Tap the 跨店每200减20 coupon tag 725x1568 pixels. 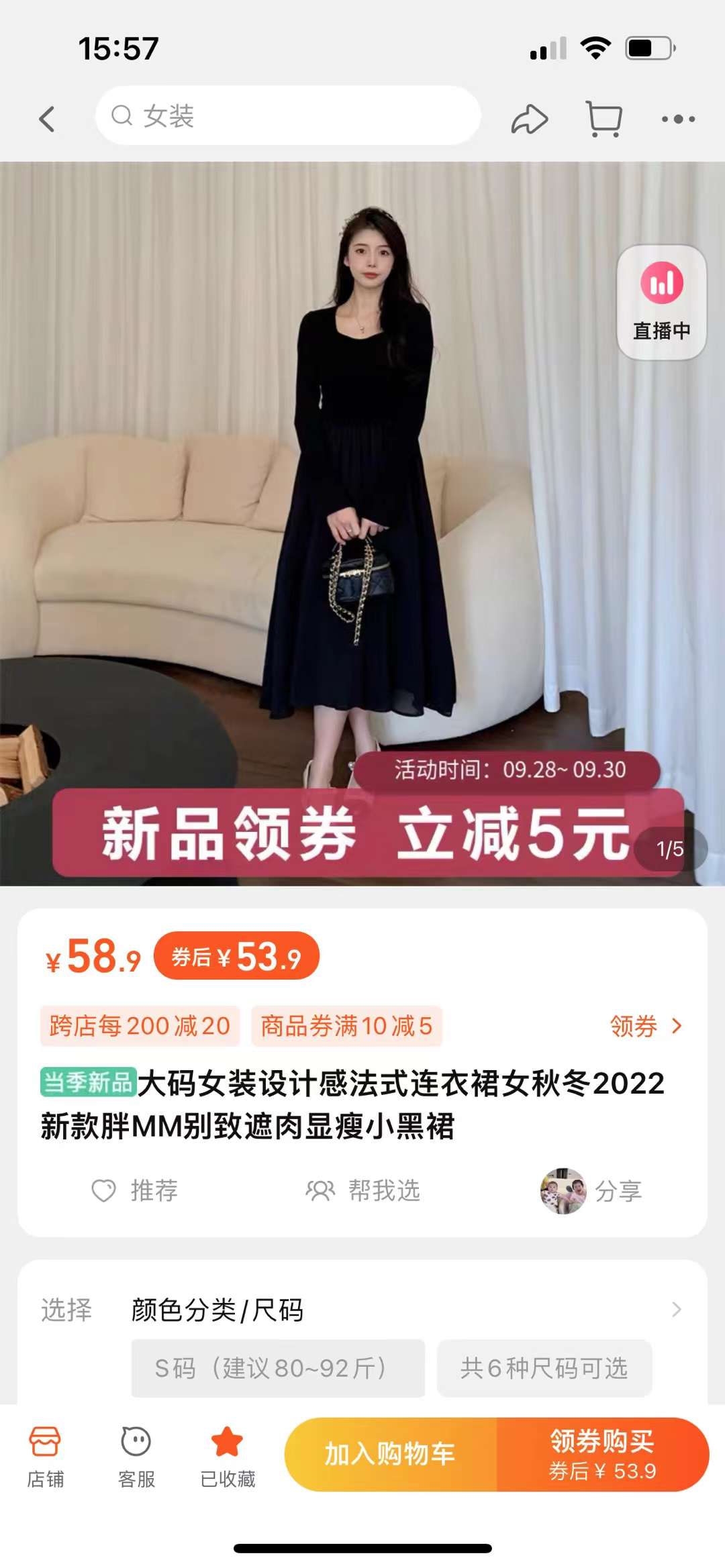coord(140,1026)
